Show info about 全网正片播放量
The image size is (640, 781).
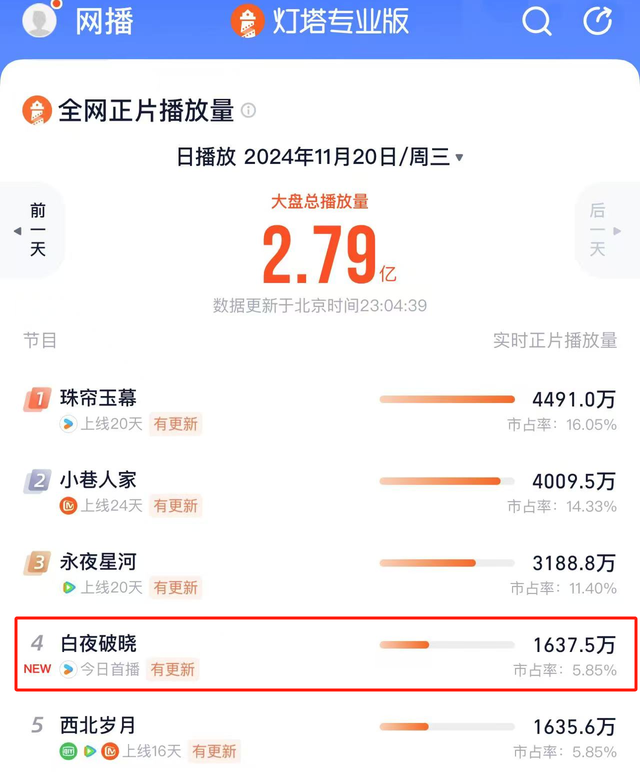point(249,111)
